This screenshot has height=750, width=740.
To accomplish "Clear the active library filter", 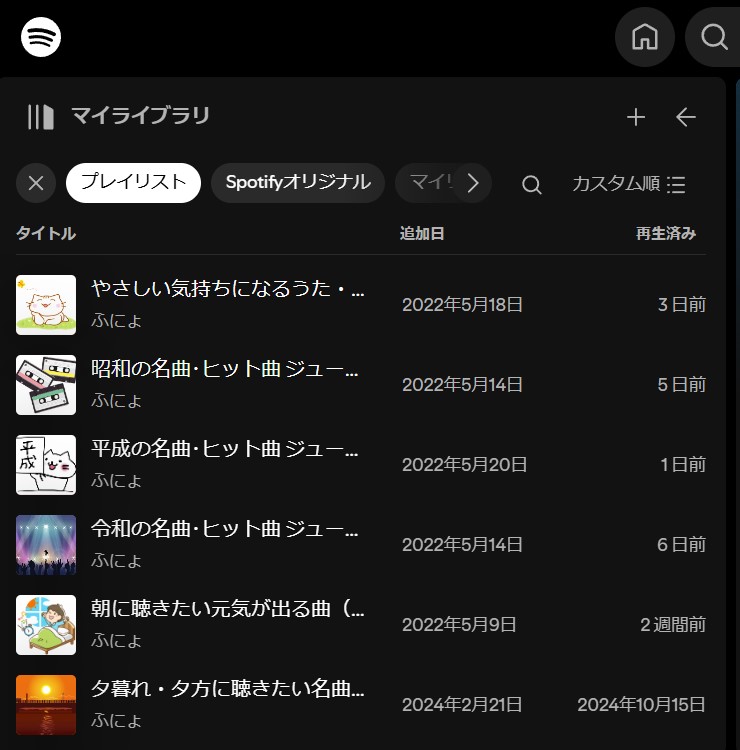I will click(36, 183).
